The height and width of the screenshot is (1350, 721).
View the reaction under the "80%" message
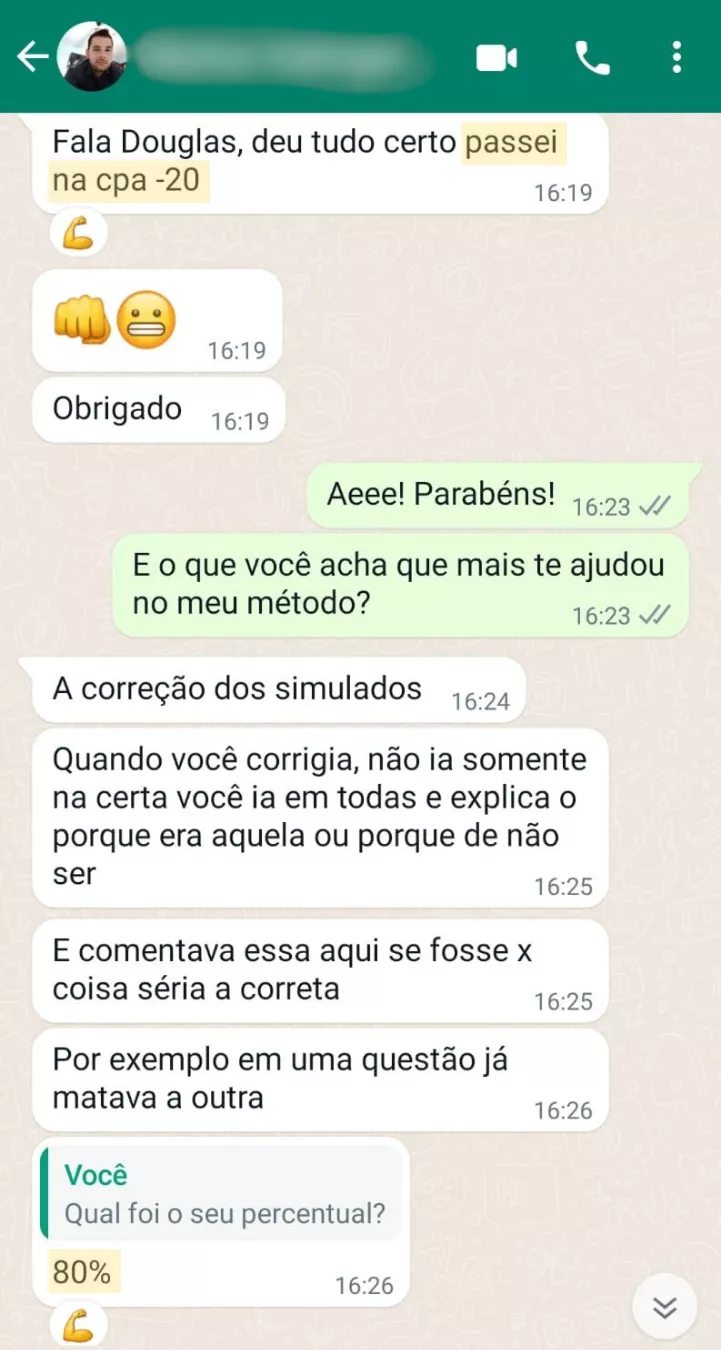coord(78,1327)
